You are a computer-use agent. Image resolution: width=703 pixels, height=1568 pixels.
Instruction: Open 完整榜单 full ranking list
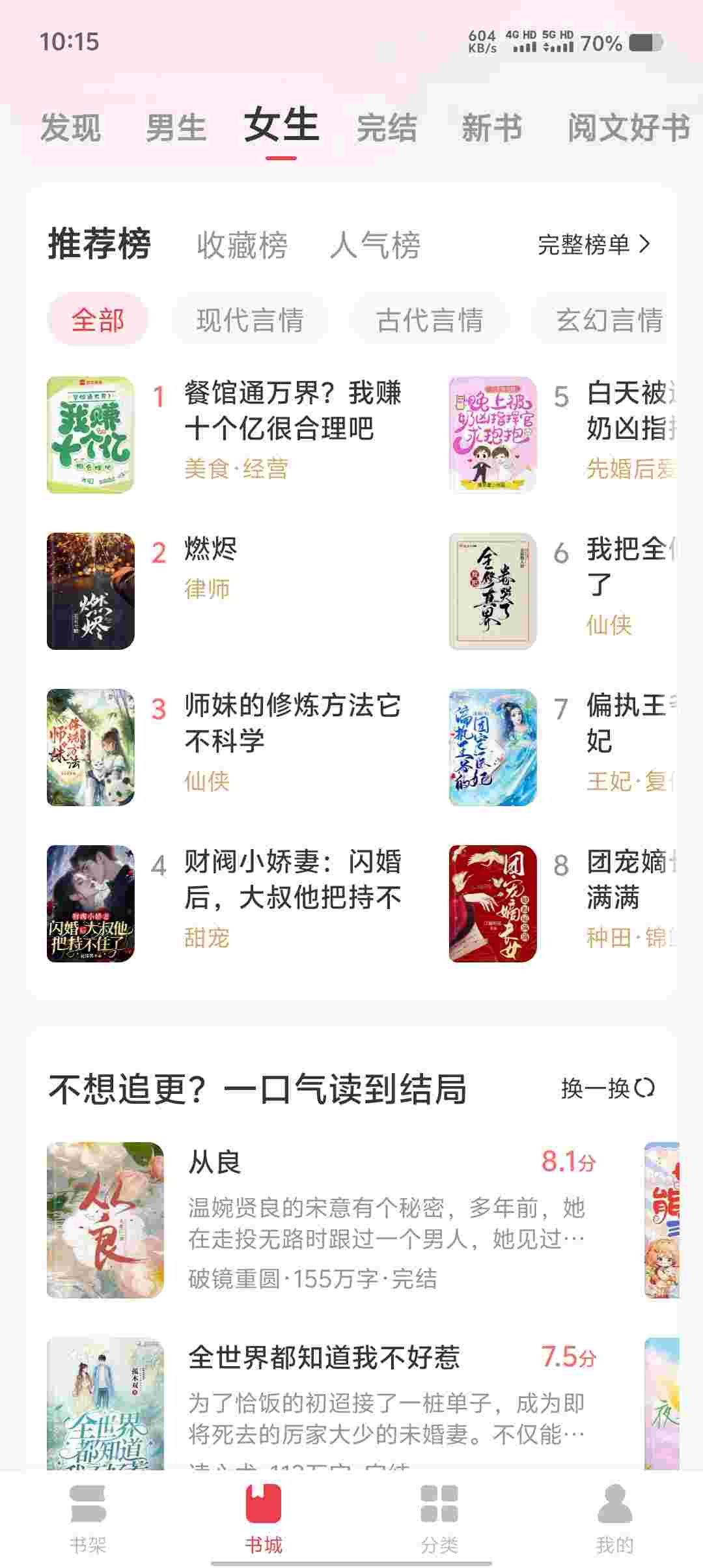[594, 245]
